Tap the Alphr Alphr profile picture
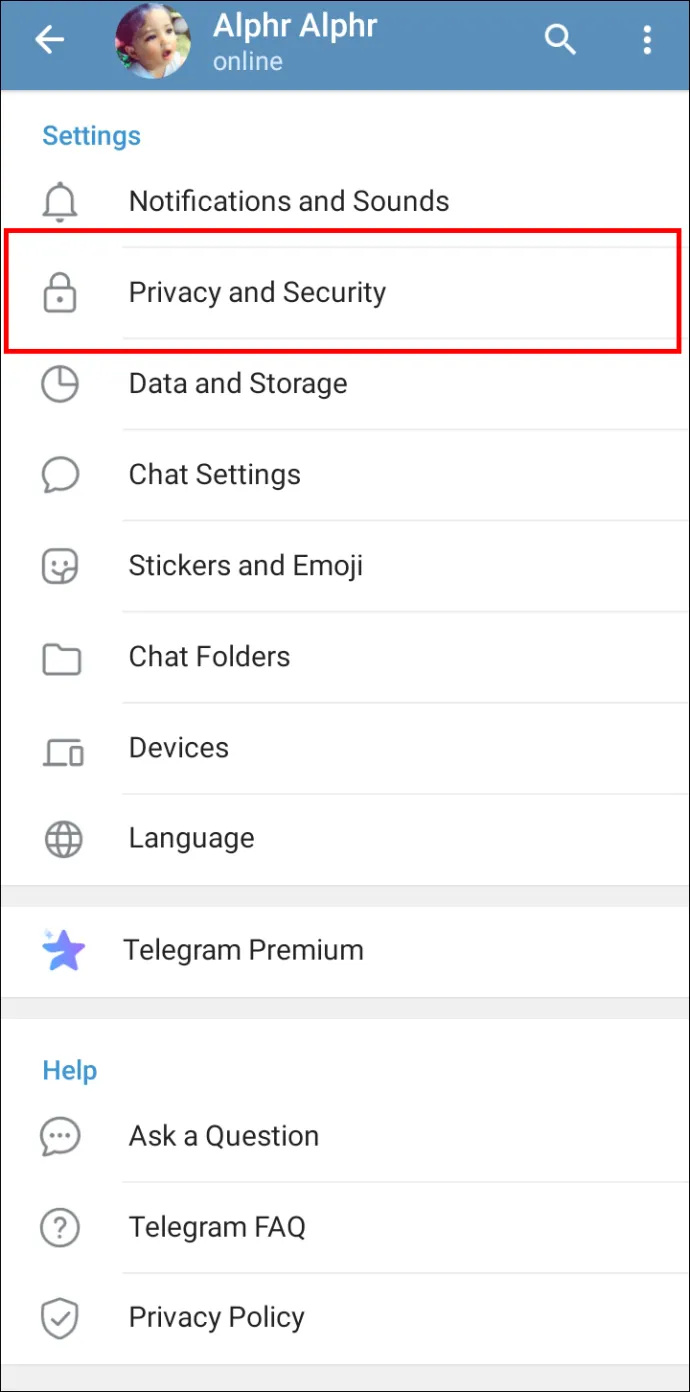 pos(153,43)
